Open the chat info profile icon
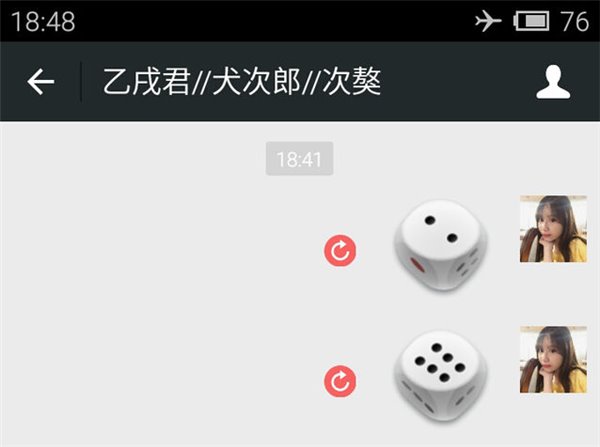600x447 pixels. (553, 82)
